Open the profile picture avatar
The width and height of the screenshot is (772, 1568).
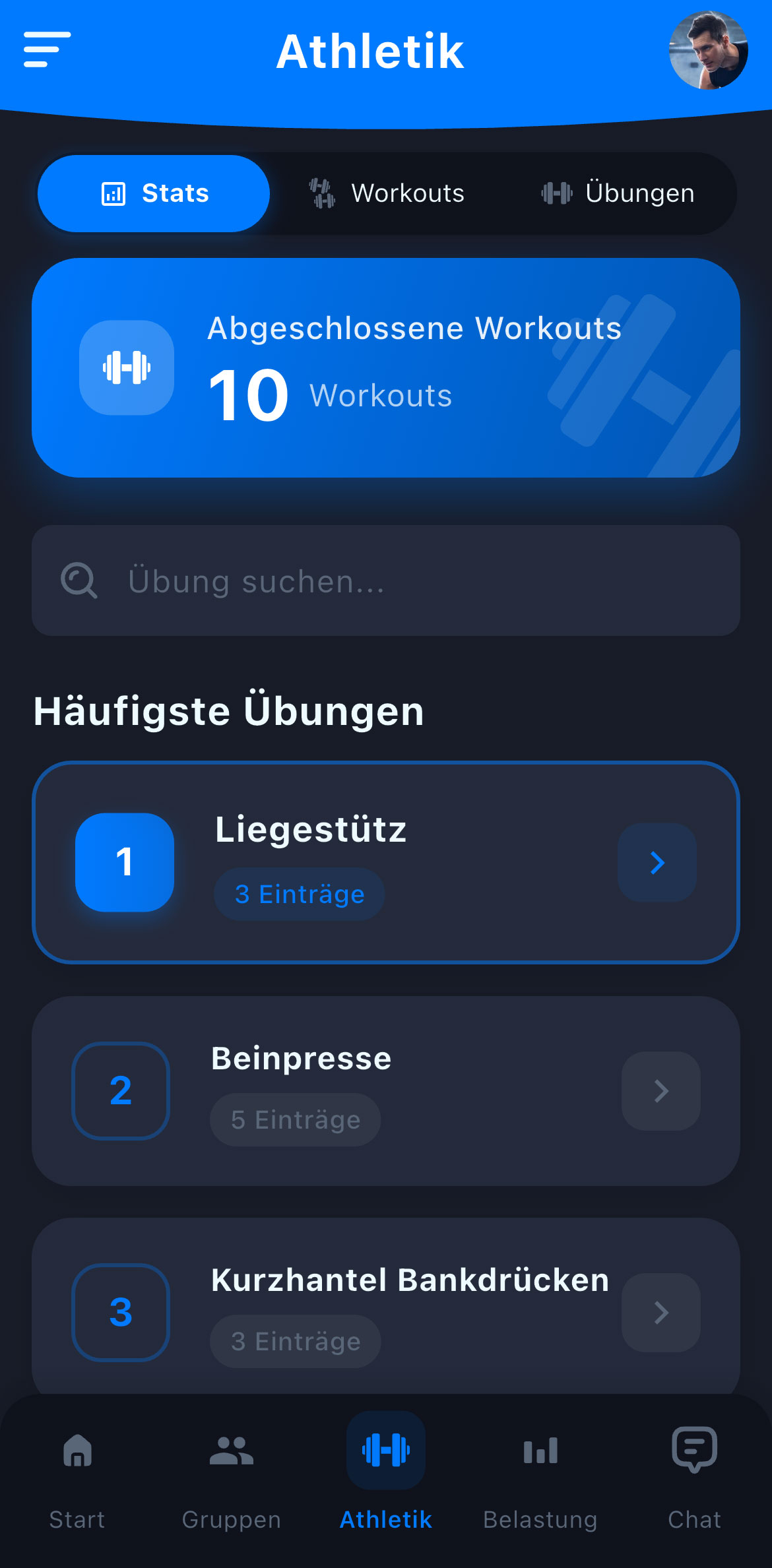708,50
